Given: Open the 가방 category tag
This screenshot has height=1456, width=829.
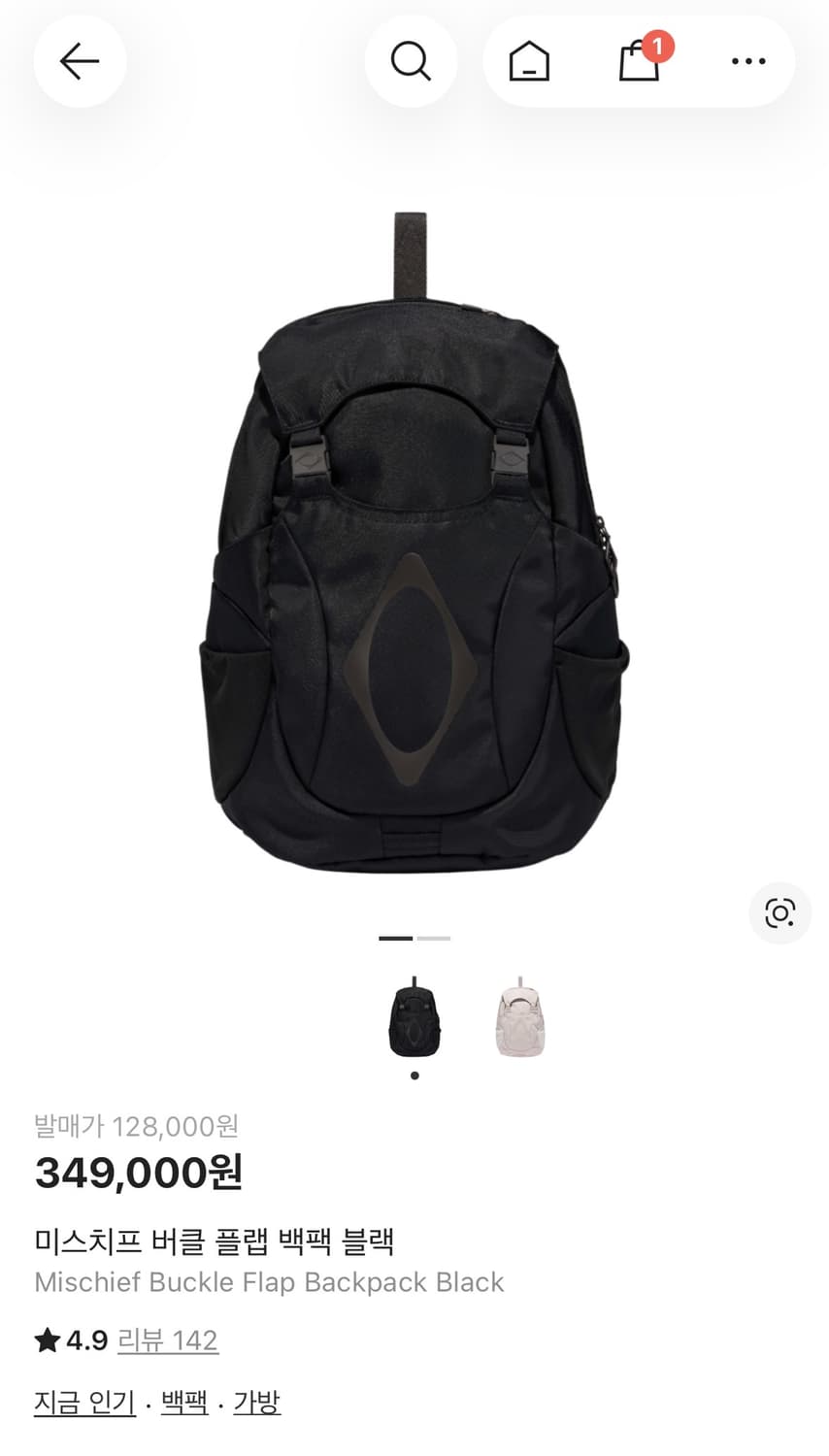Looking at the screenshot, I should point(254,1402).
